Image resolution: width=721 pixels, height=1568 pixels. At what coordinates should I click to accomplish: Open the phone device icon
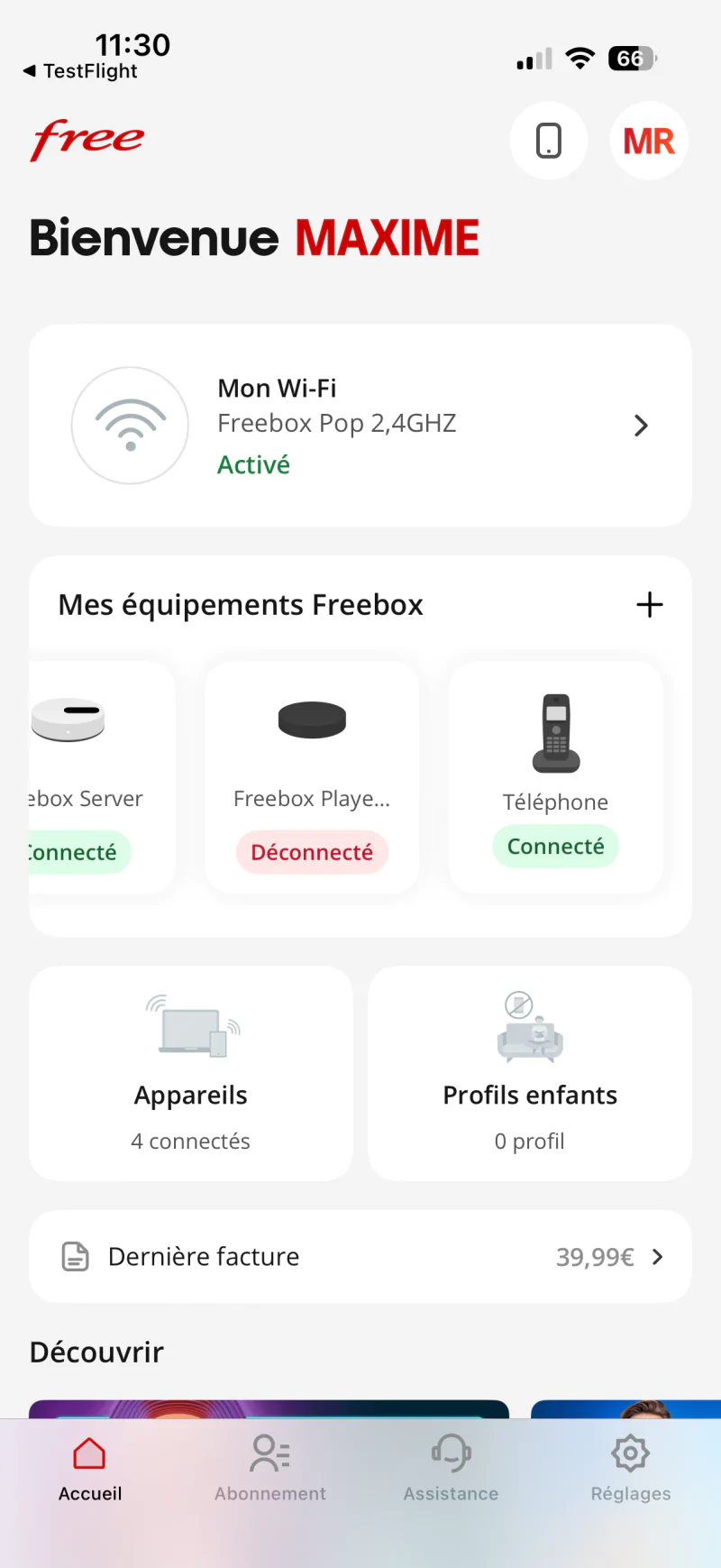(549, 141)
